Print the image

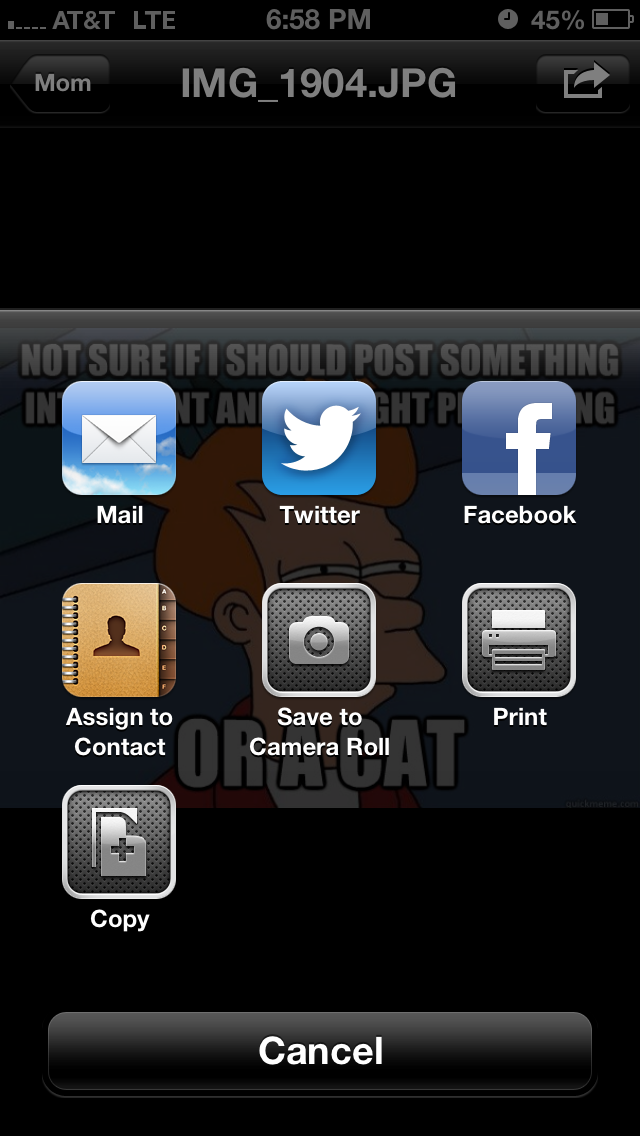click(x=519, y=641)
